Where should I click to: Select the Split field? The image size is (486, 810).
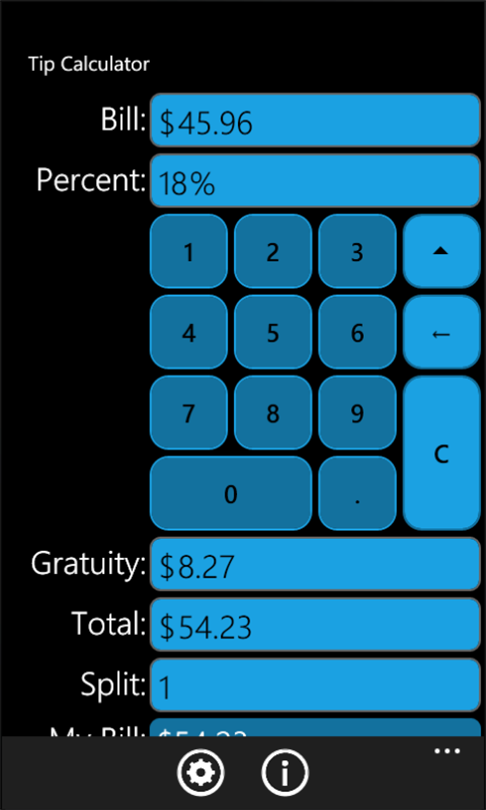[x=316, y=685]
